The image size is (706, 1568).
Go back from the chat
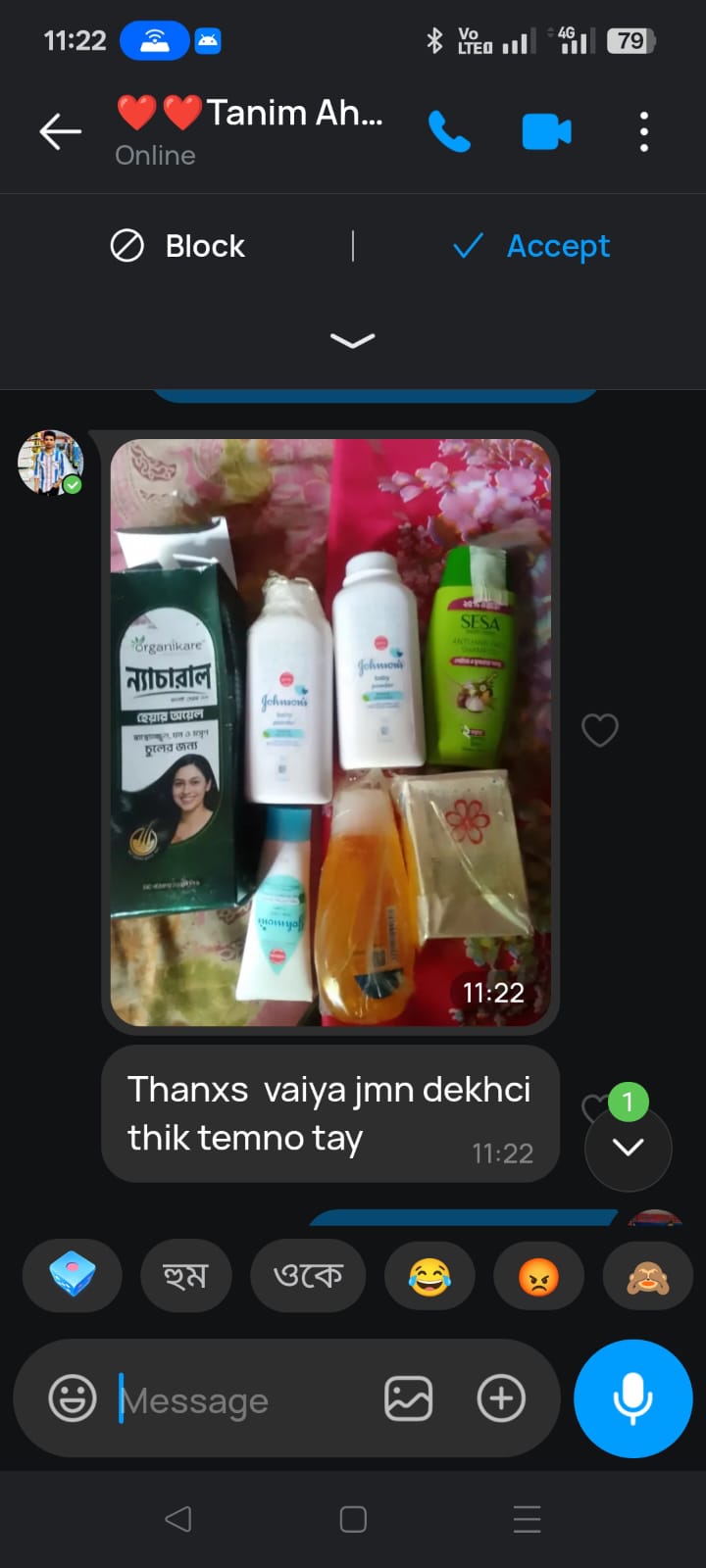[x=60, y=131]
